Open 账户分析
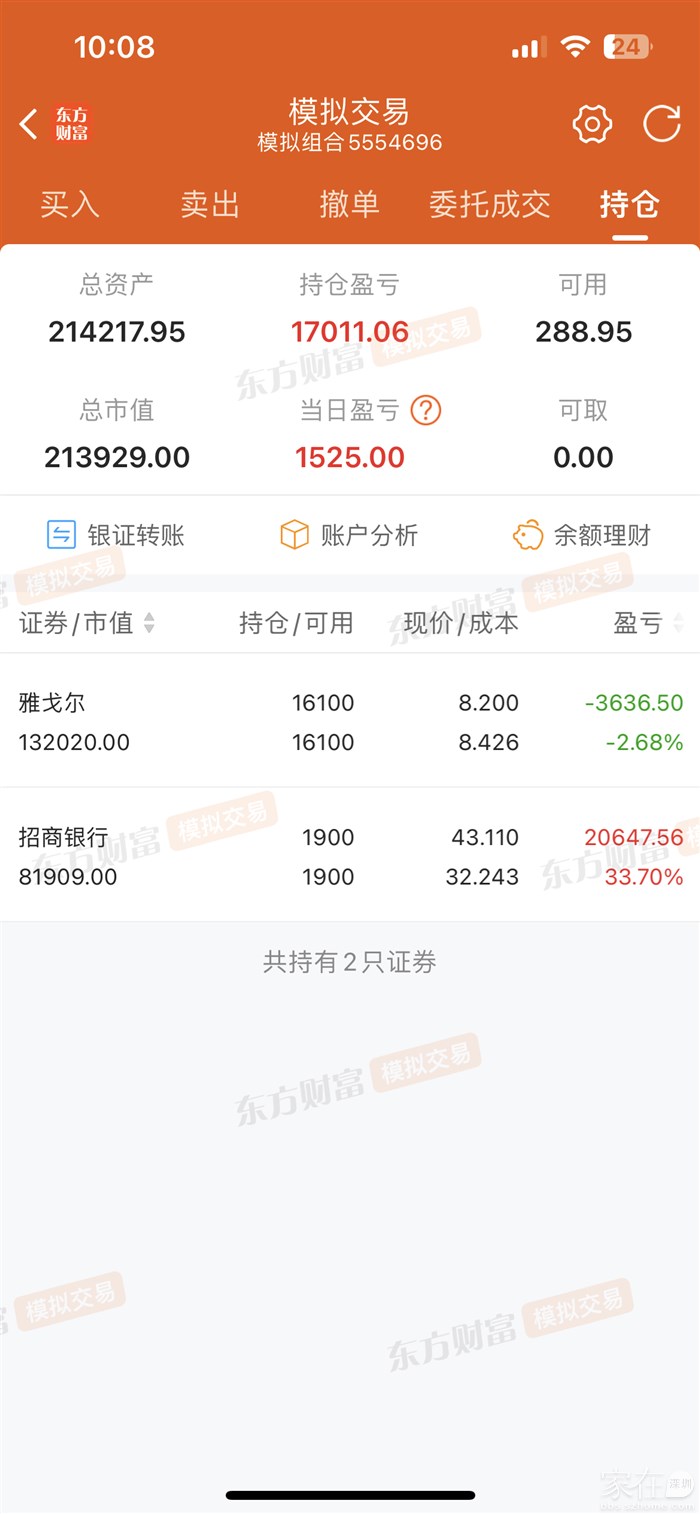This screenshot has width=700, height=1514. [349, 536]
